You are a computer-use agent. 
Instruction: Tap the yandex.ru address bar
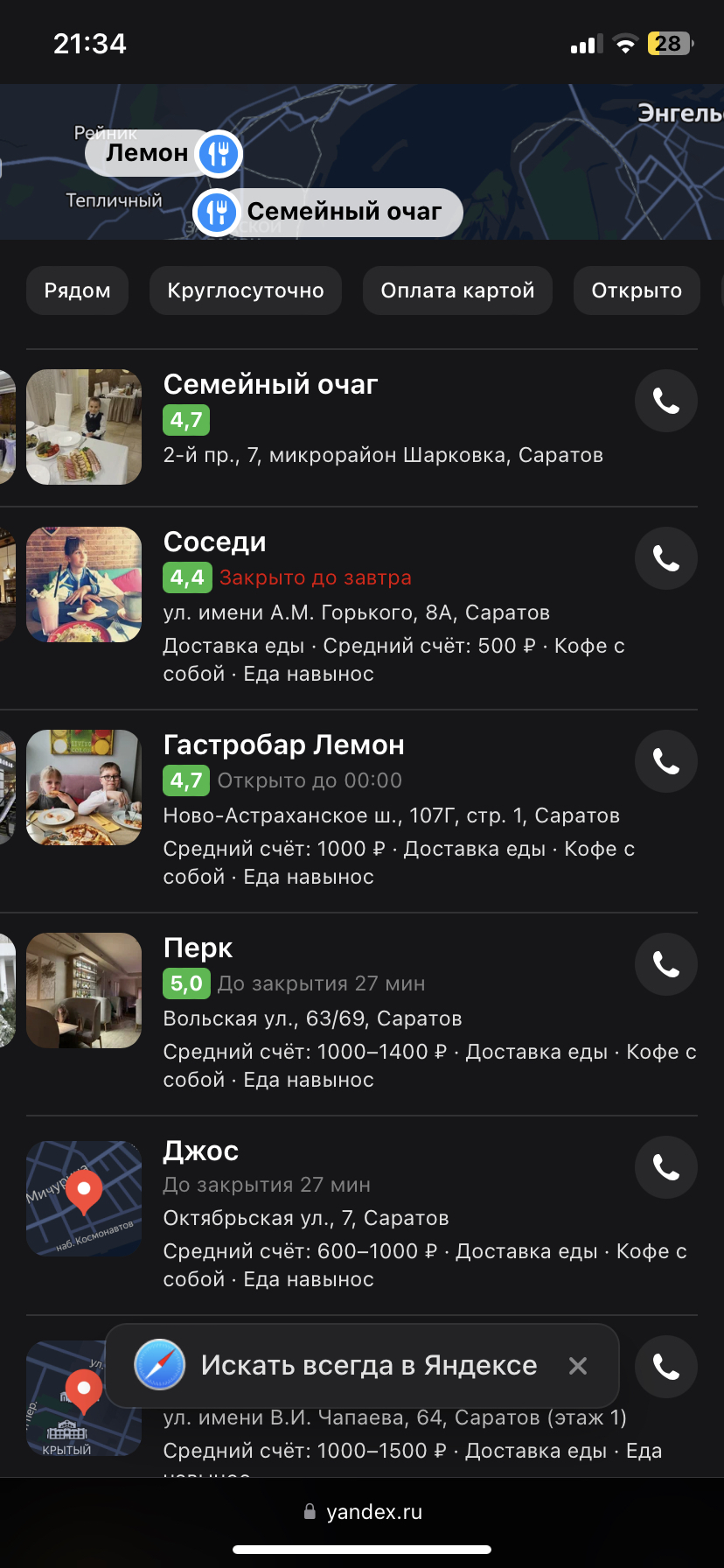tap(362, 1512)
